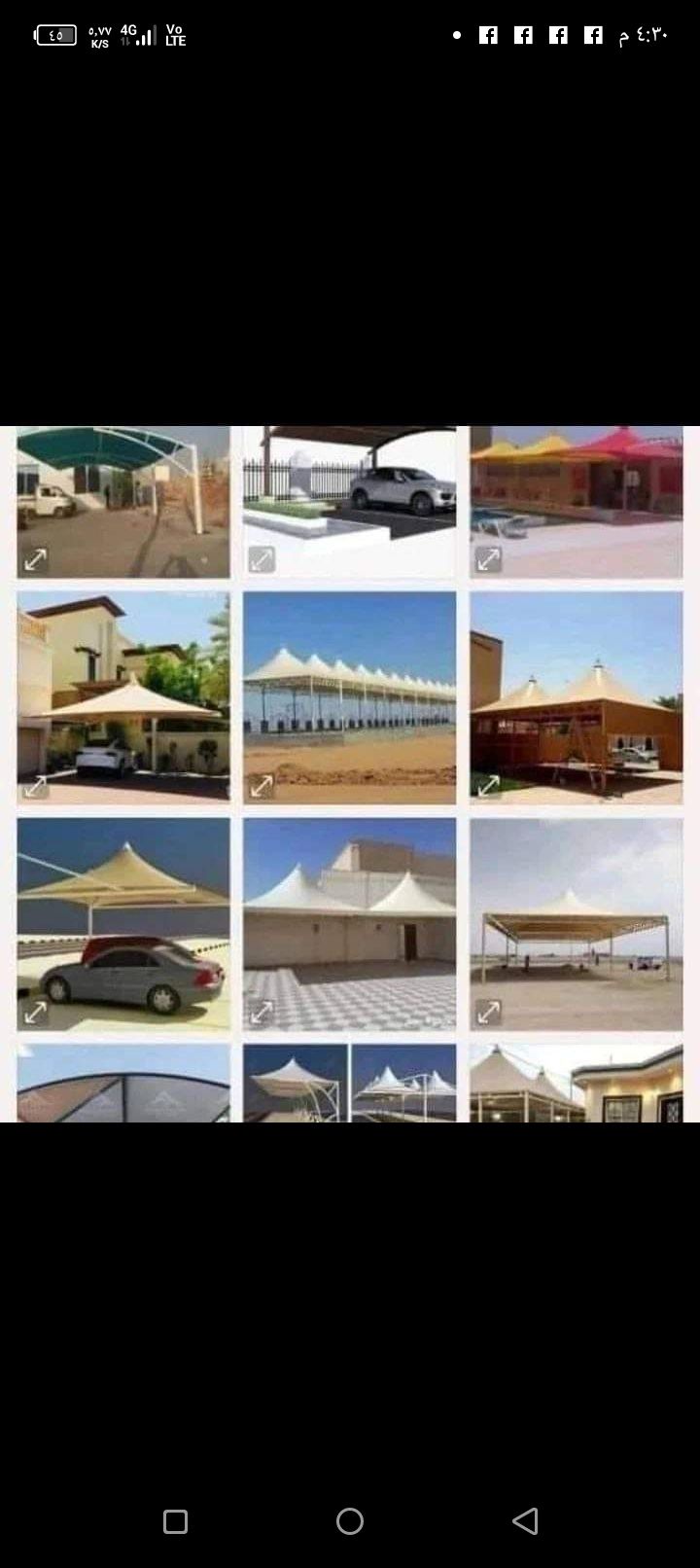Tap the battery level indicator
700x1568 pixels.
tap(55, 34)
